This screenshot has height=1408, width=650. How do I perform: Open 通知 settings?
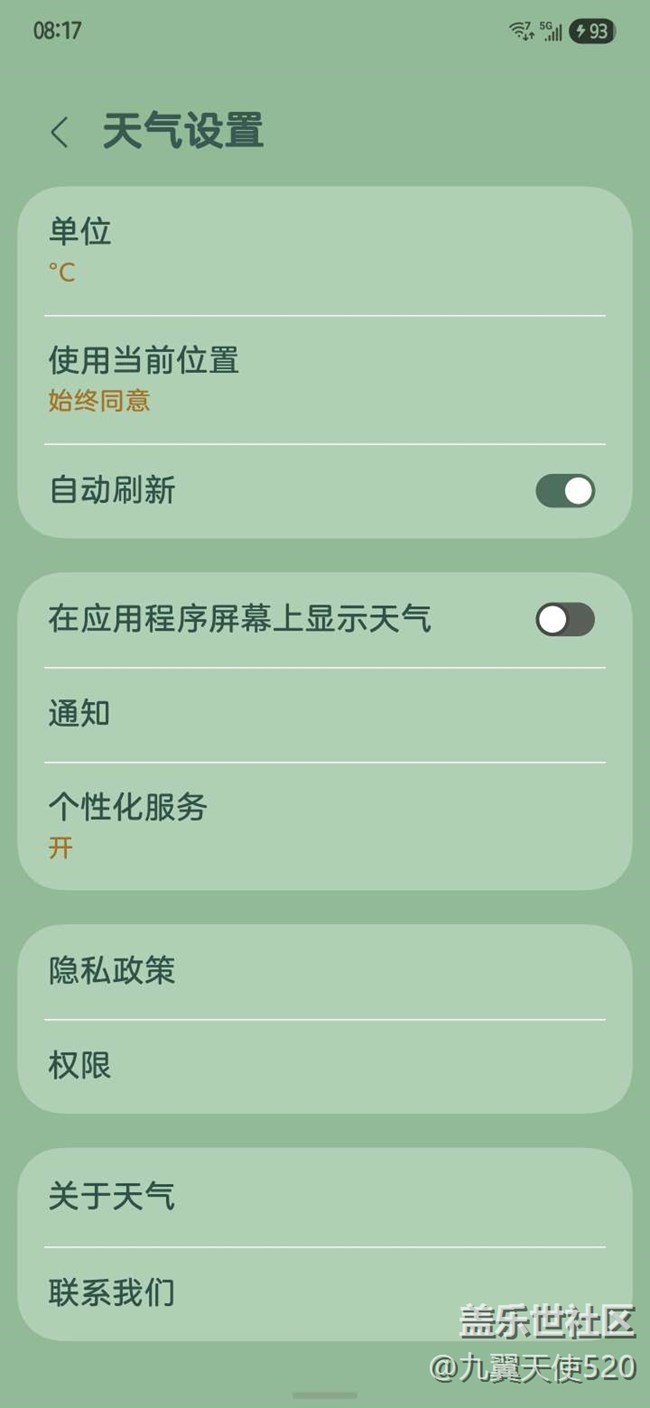(325, 714)
